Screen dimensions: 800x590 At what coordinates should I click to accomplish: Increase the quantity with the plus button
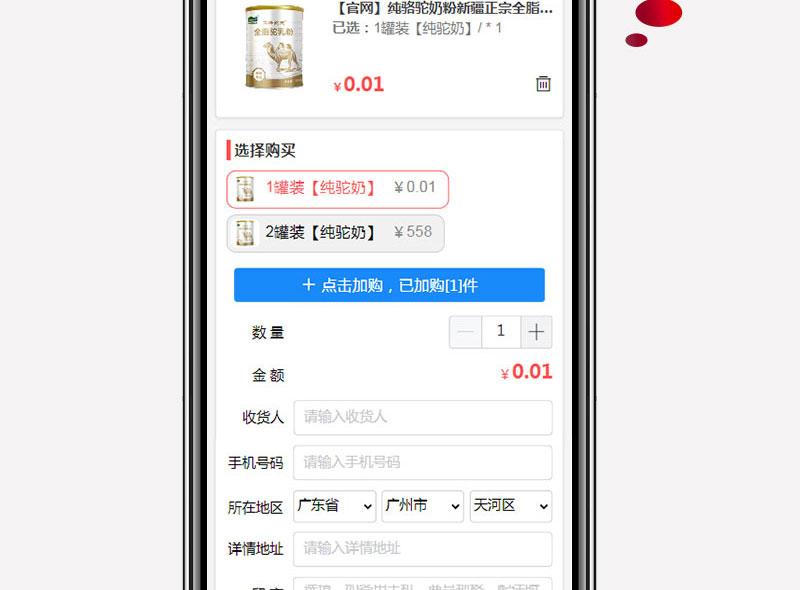pyautogui.click(x=536, y=332)
